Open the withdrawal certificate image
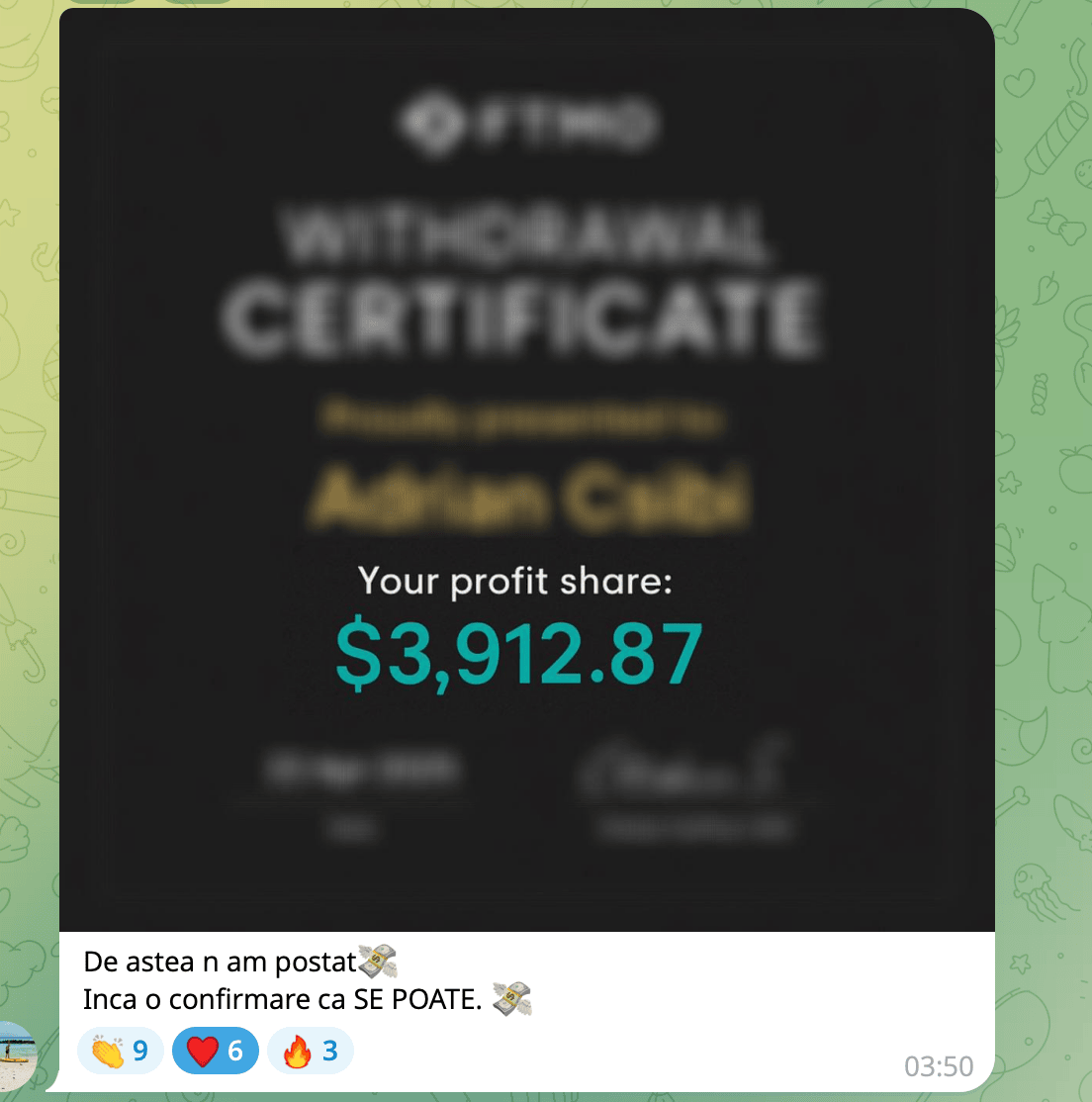This screenshot has height=1102, width=1092. pyautogui.click(x=526, y=470)
